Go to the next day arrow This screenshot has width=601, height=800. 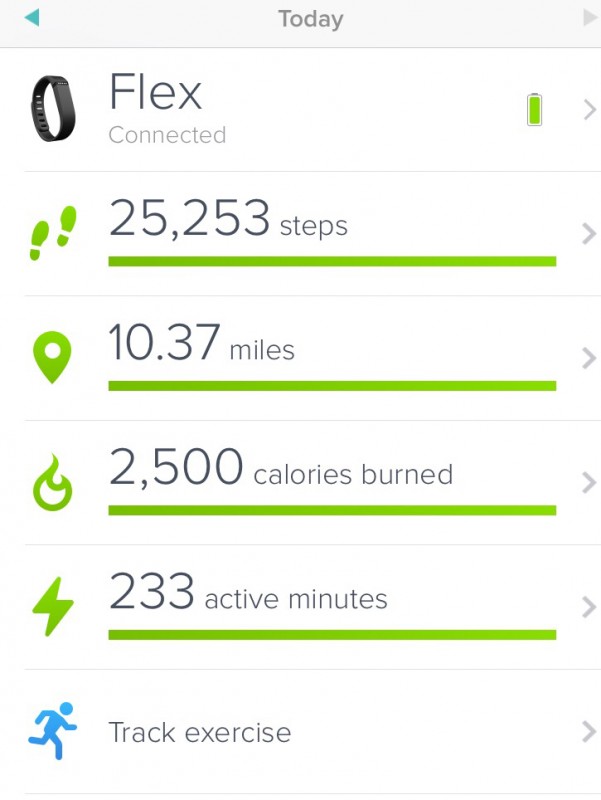(590, 18)
